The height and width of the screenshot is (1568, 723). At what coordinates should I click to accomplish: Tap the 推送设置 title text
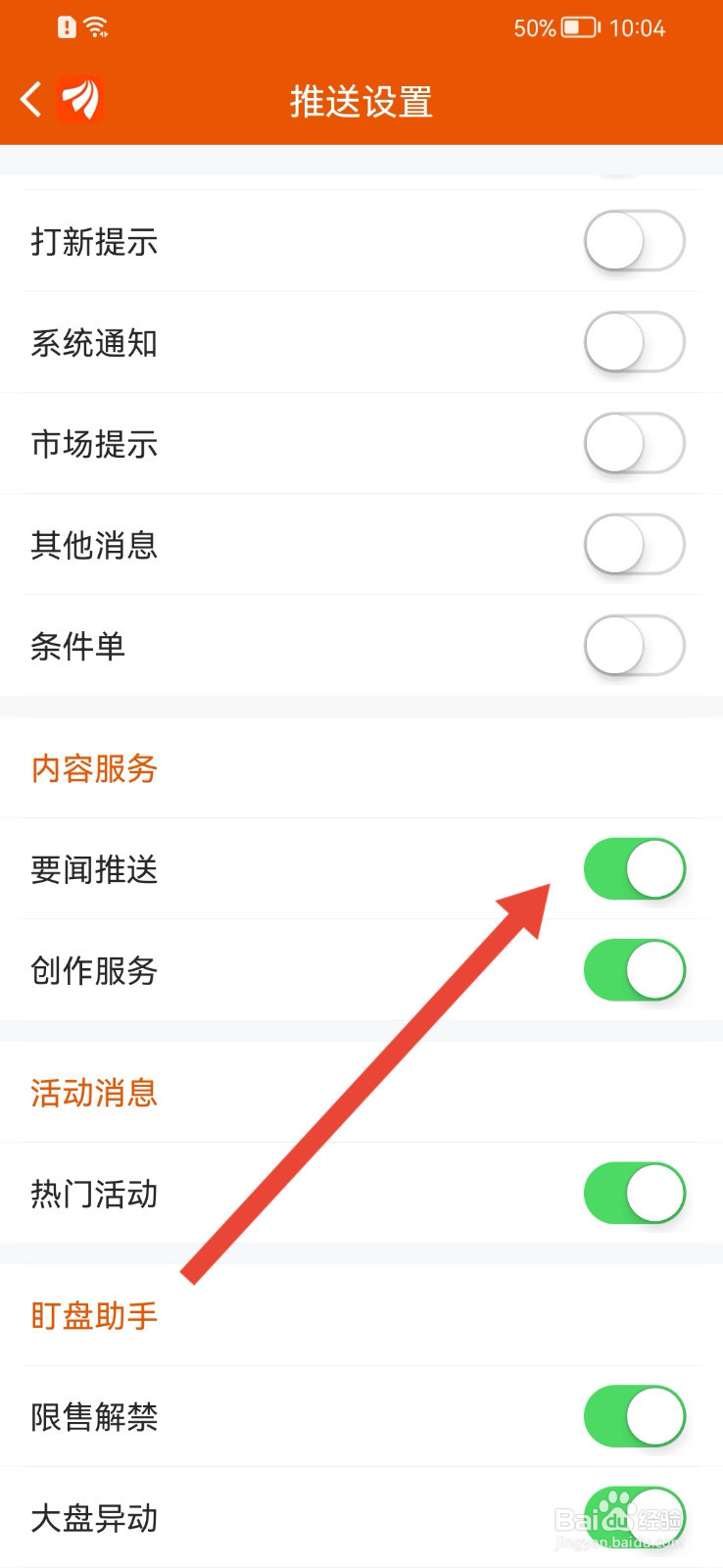pos(361,101)
